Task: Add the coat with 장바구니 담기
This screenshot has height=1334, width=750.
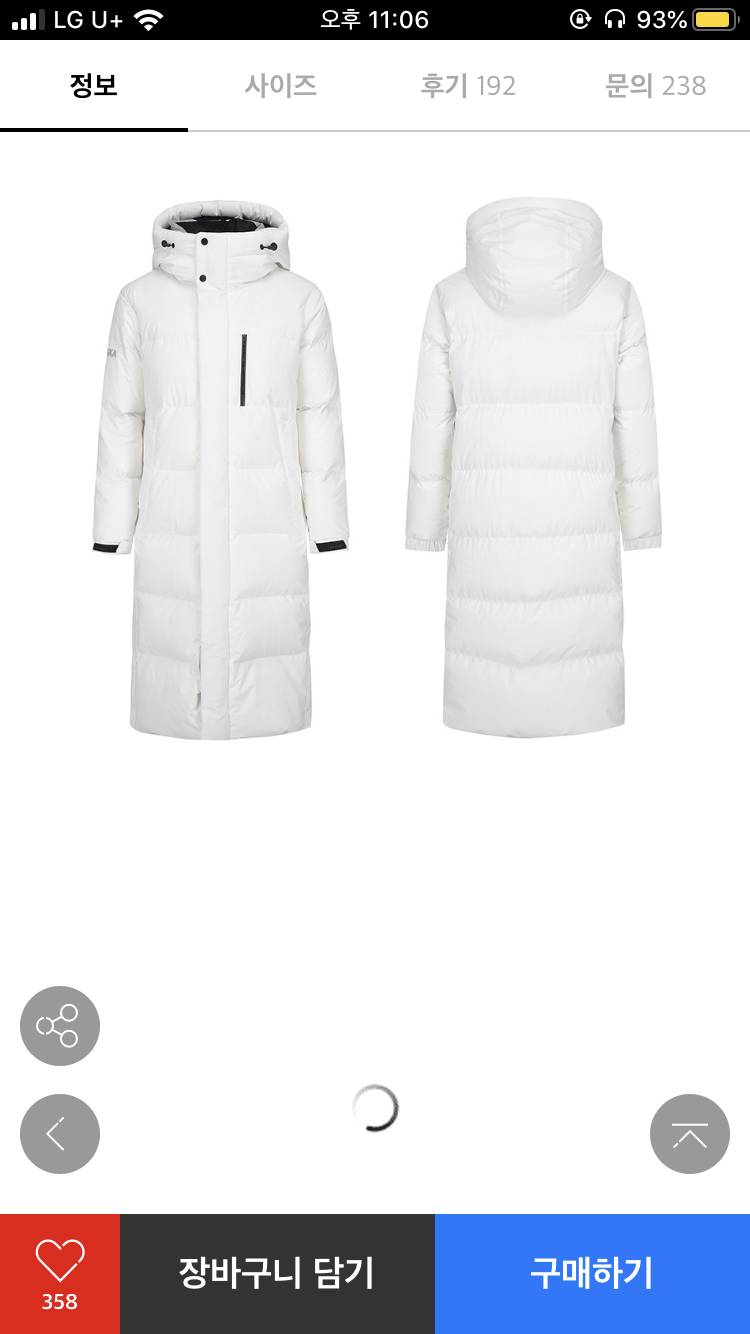Action: 277,1273
